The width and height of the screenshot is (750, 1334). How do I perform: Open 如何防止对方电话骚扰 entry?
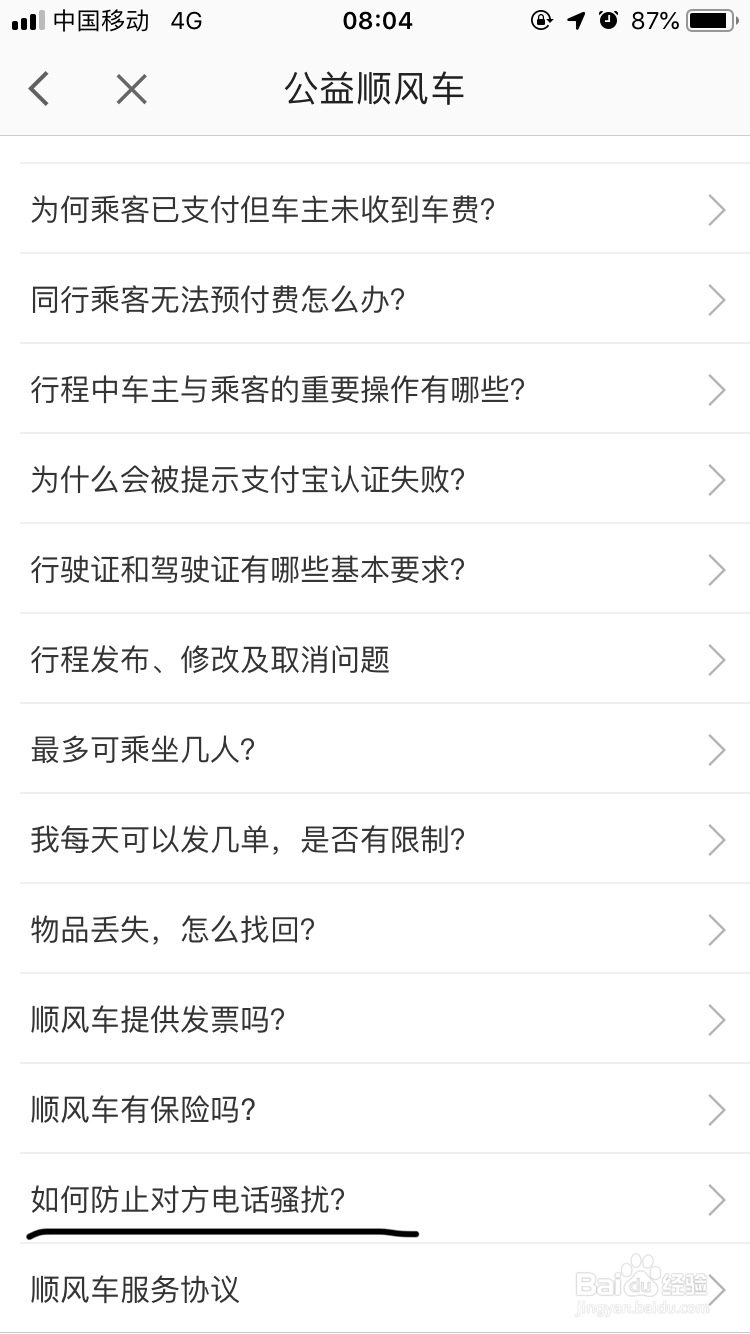(x=375, y=1200)
